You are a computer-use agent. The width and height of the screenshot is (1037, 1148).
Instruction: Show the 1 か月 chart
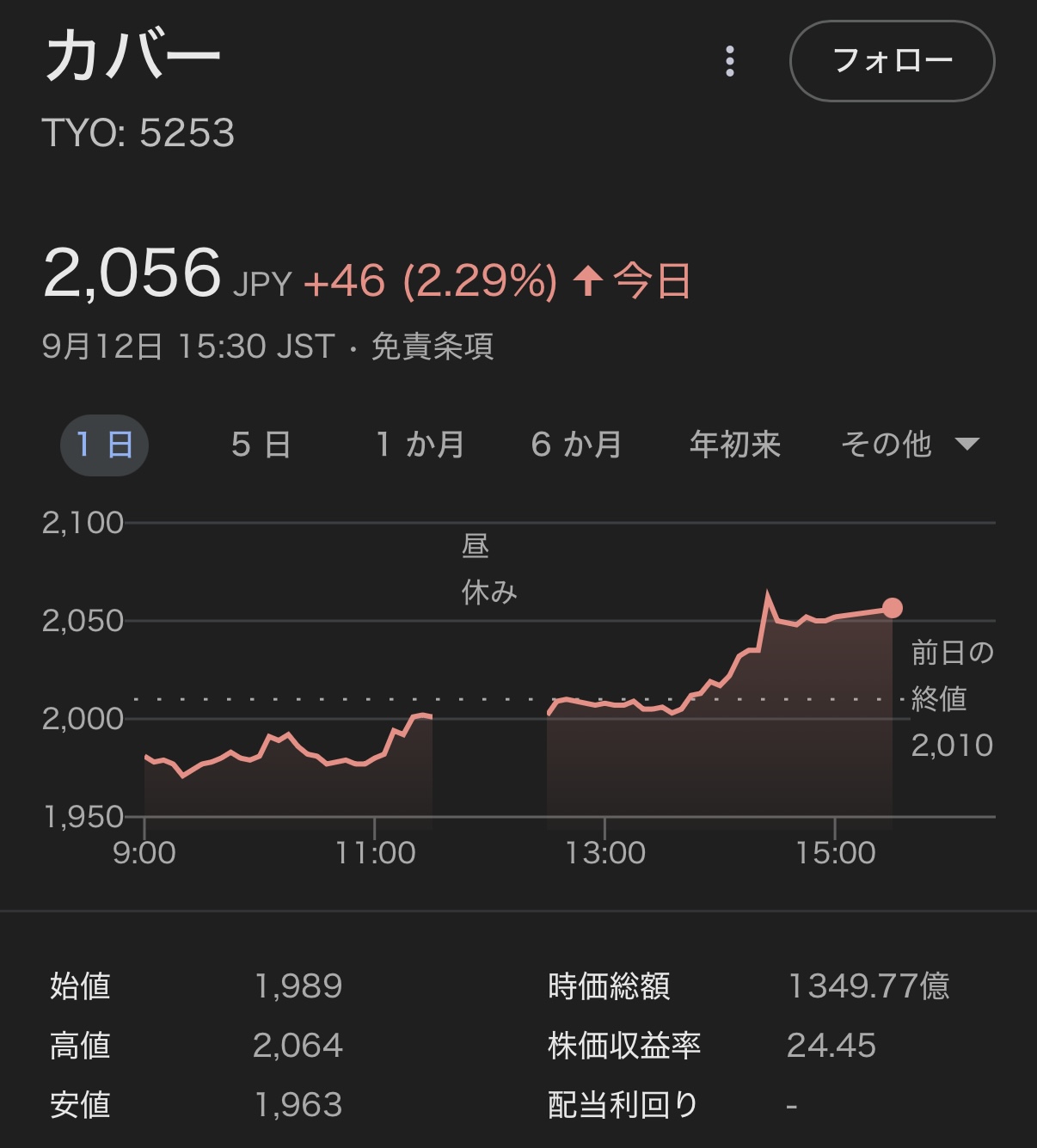point(420,445)
